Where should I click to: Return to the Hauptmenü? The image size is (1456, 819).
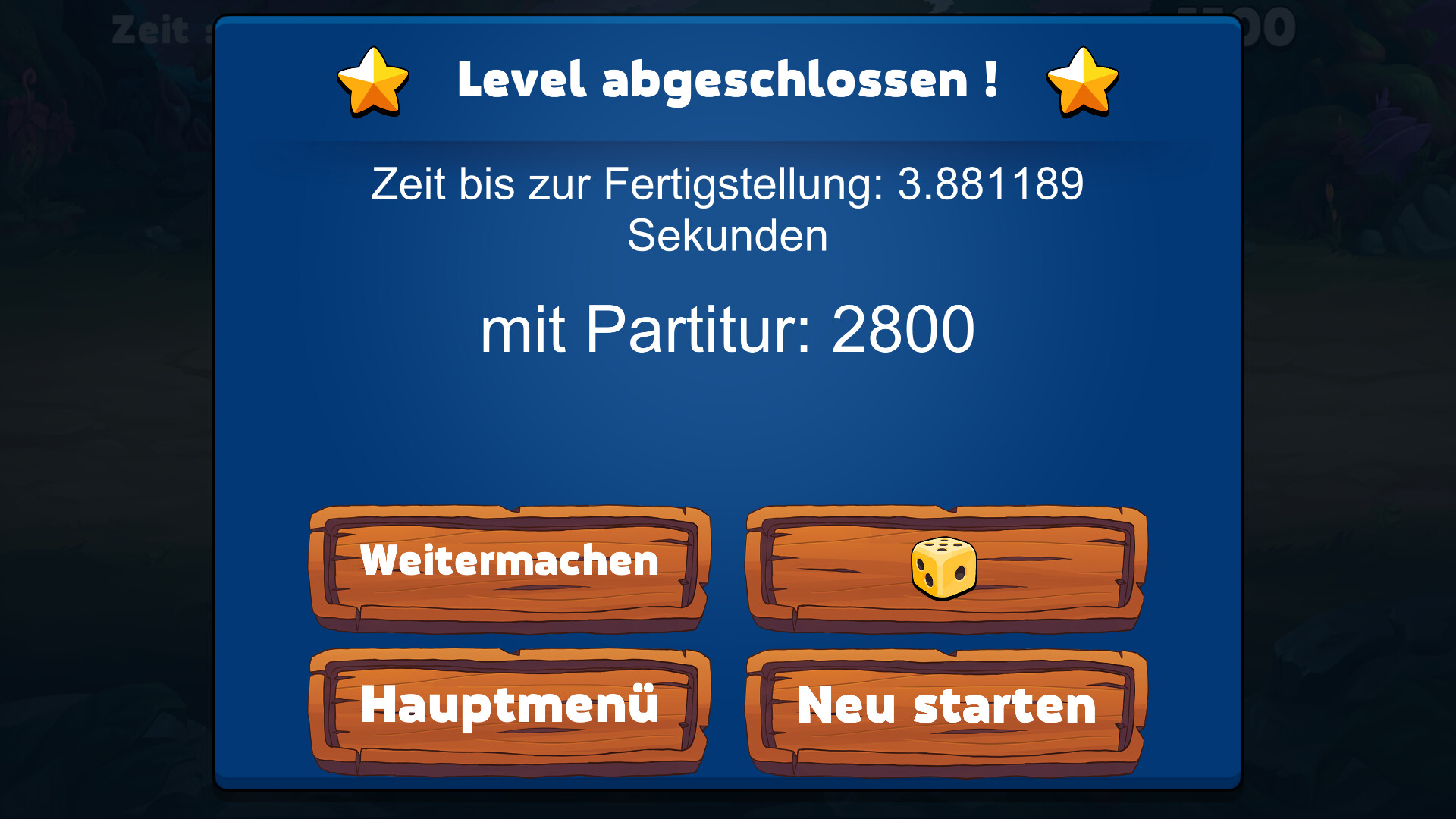click(x=510, y=709)
